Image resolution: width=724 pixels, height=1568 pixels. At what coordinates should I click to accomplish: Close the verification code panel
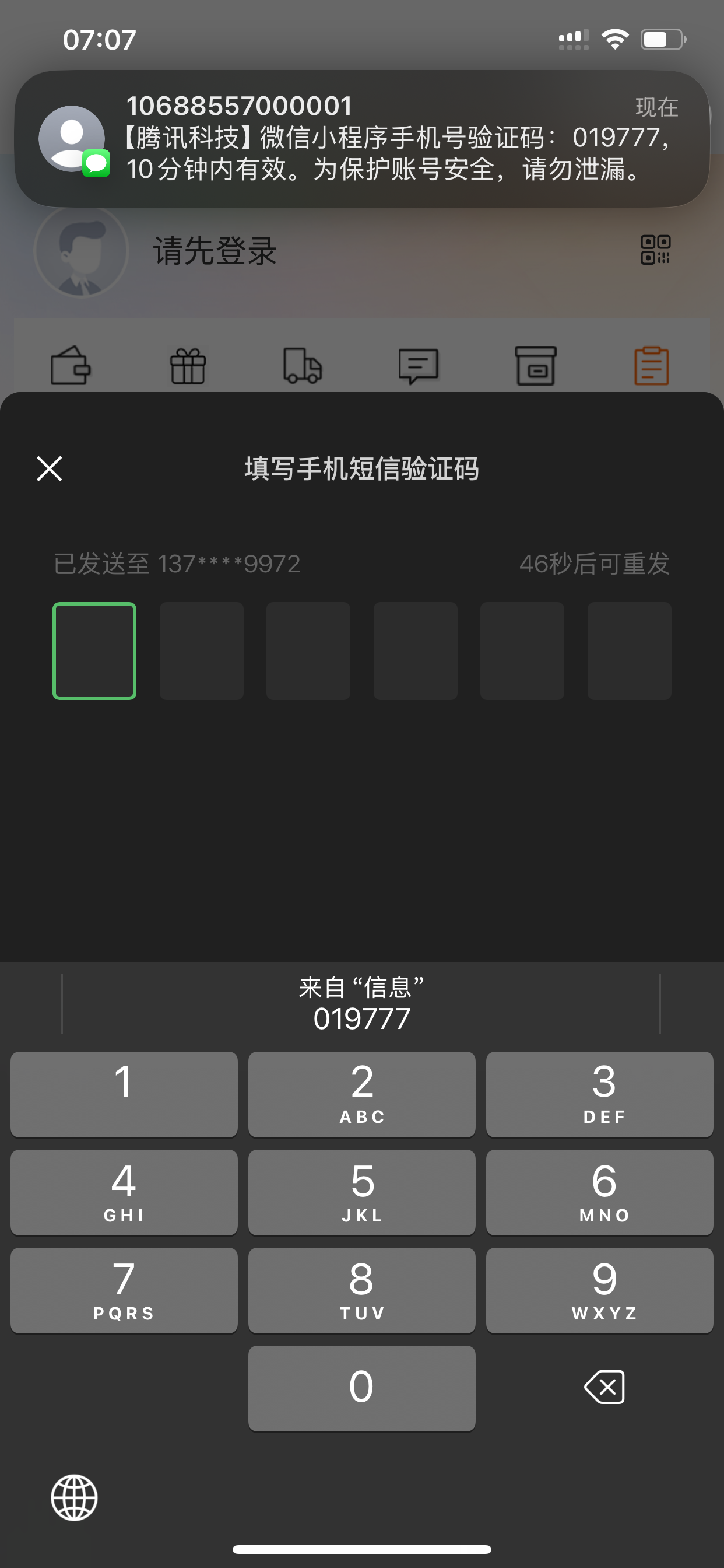click(48, 468)
